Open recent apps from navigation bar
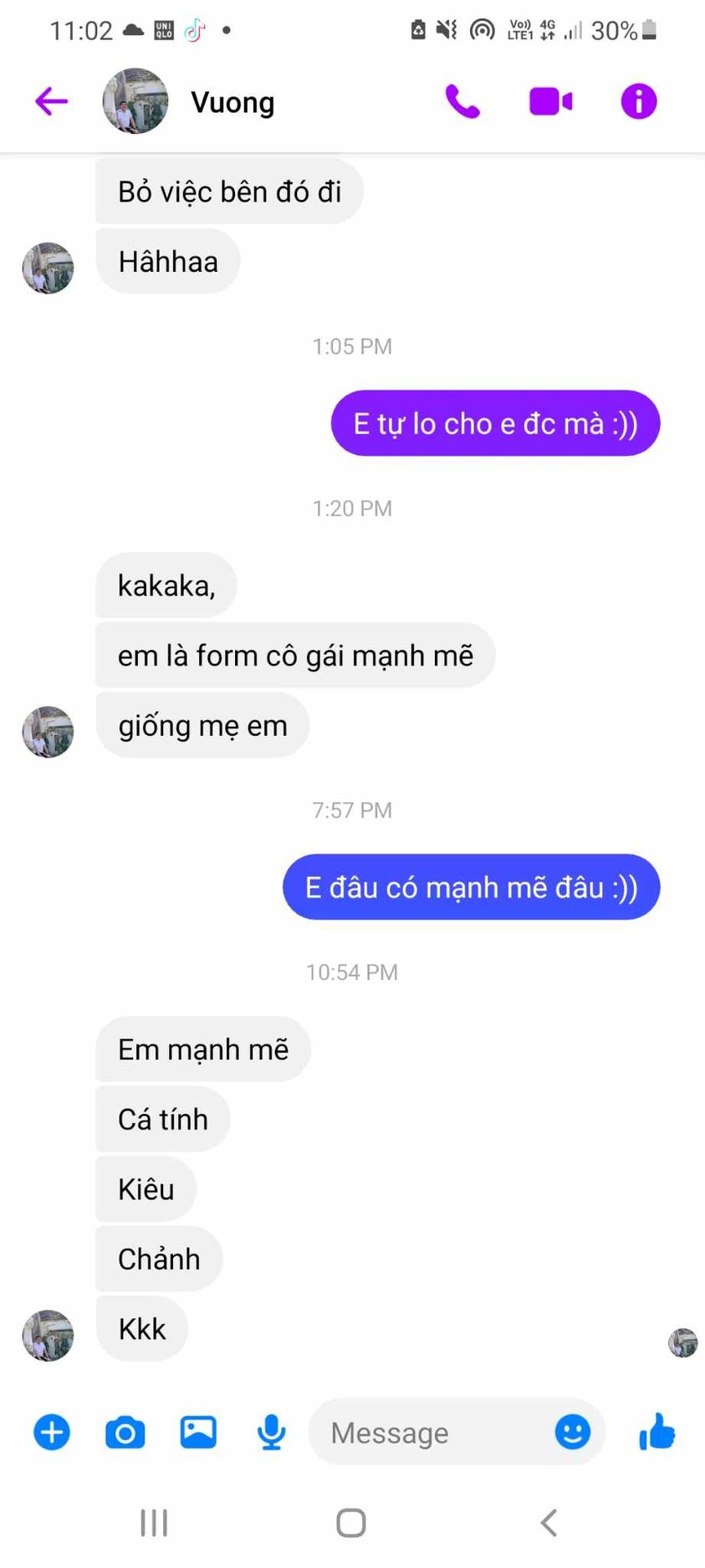Viewport: 705px width, 1568px height. 154,1523
